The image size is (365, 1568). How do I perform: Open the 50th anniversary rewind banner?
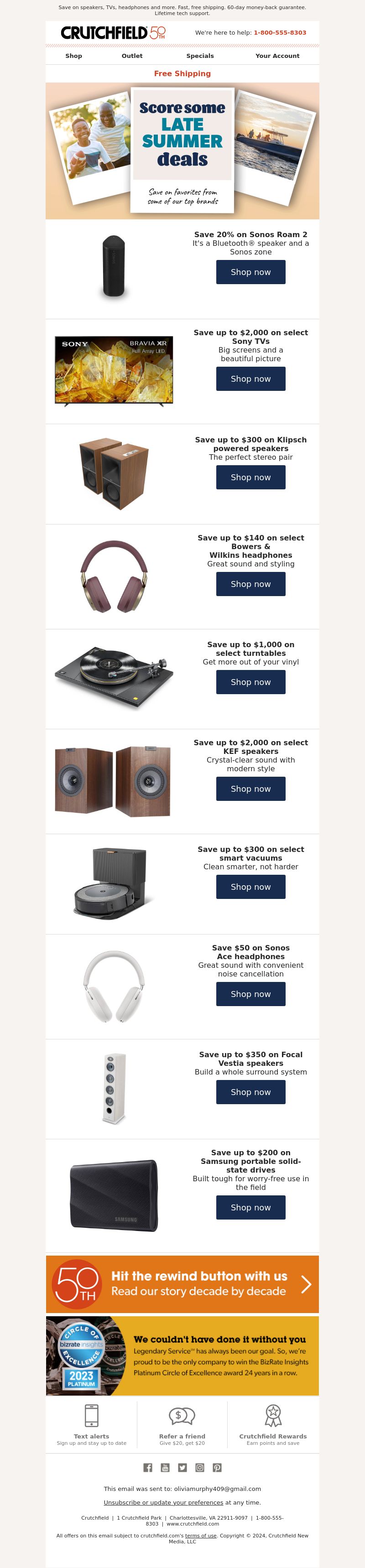coord(182,1284)
